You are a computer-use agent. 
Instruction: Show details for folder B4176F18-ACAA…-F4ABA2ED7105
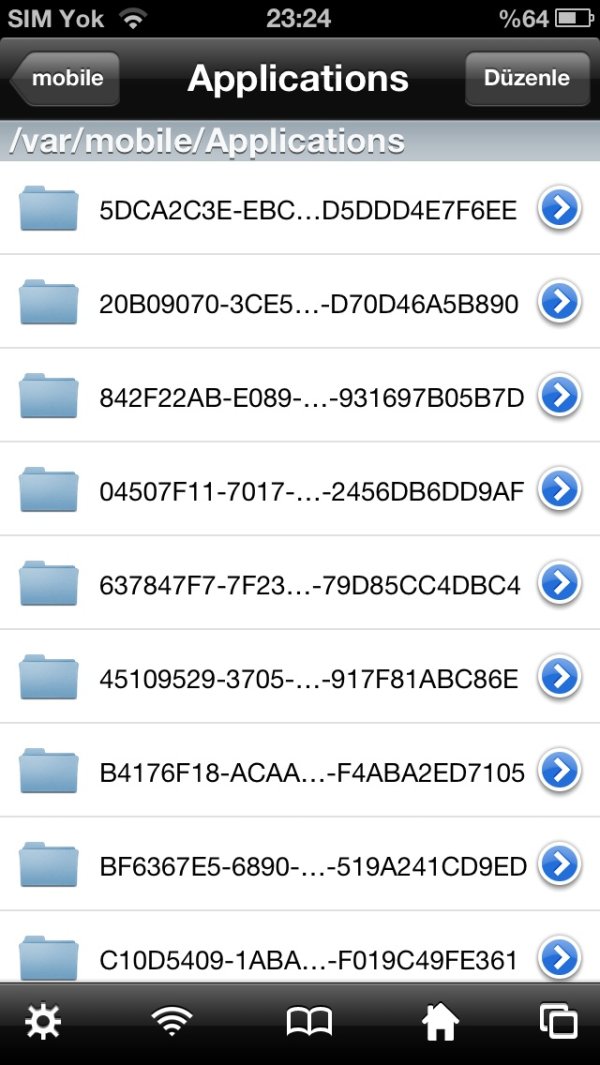[560, 771]
